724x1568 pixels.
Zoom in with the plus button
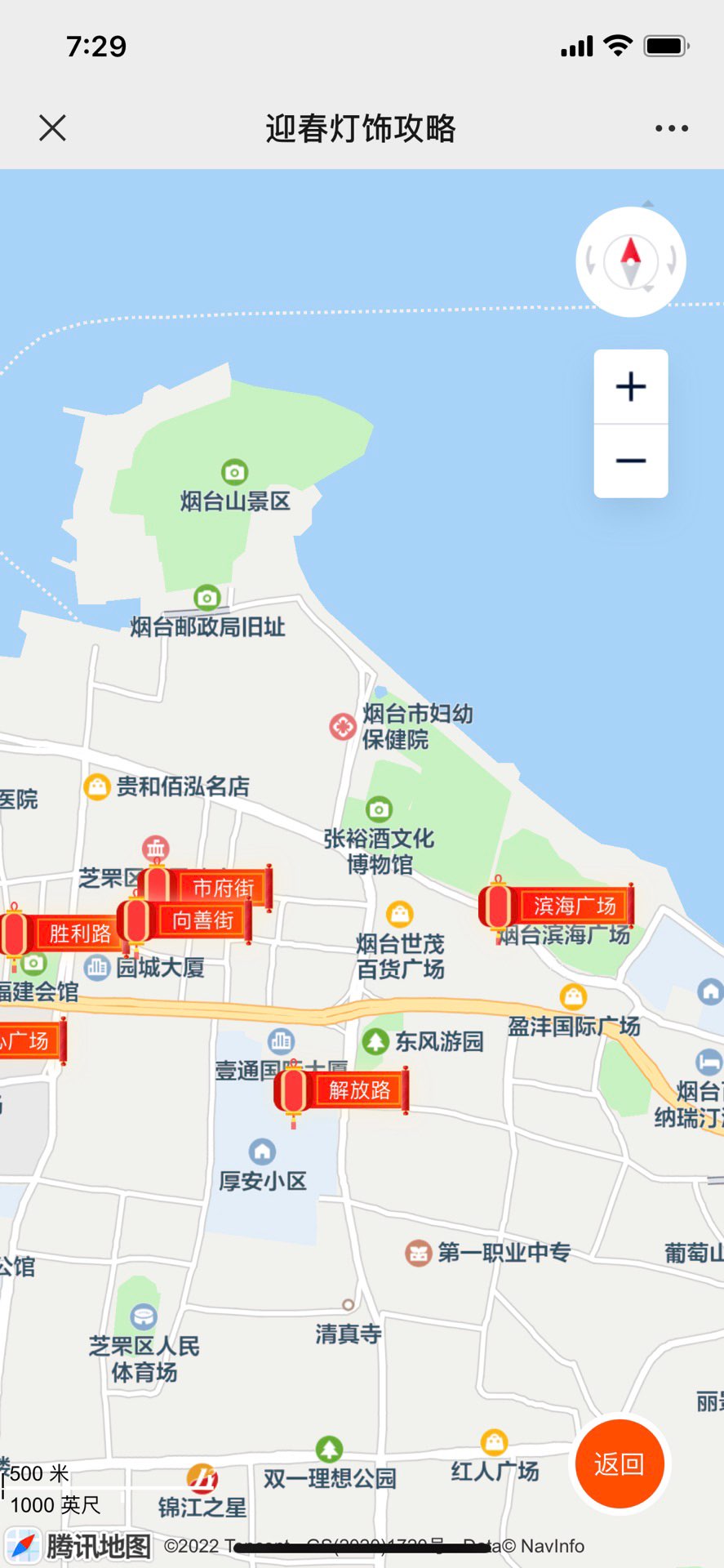tap(630, 386)
